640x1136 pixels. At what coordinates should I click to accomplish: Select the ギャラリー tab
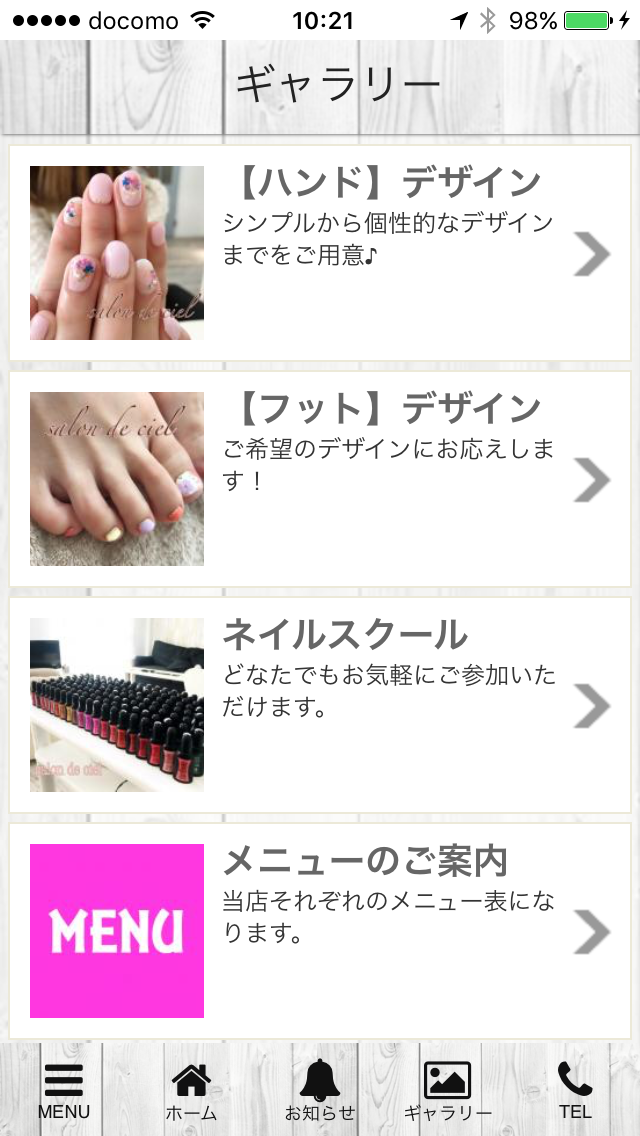[447, 1090]
